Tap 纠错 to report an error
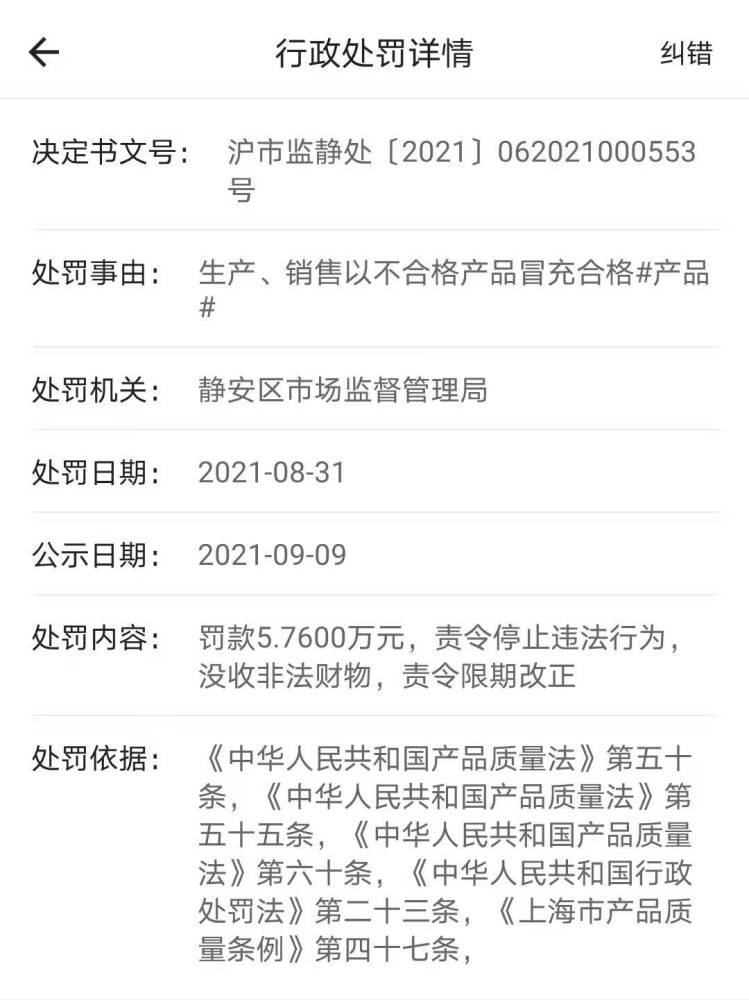The height and width of the screenshot is (1000, 749). pos(686,53)
